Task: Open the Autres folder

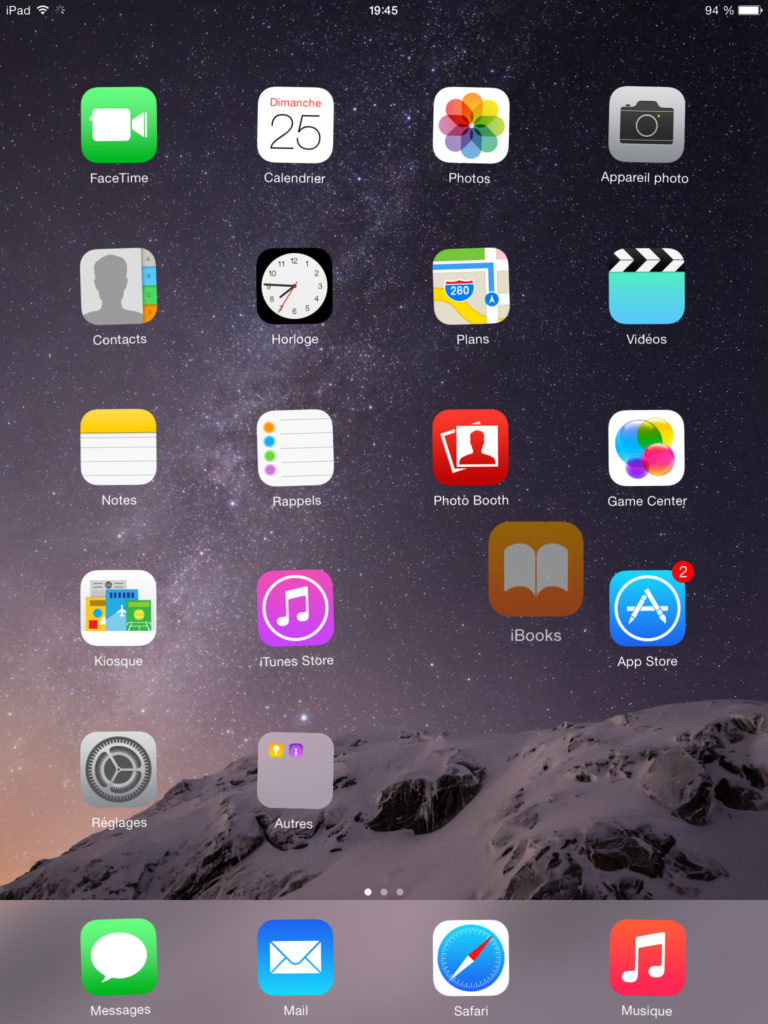Action: pos(295,770)
